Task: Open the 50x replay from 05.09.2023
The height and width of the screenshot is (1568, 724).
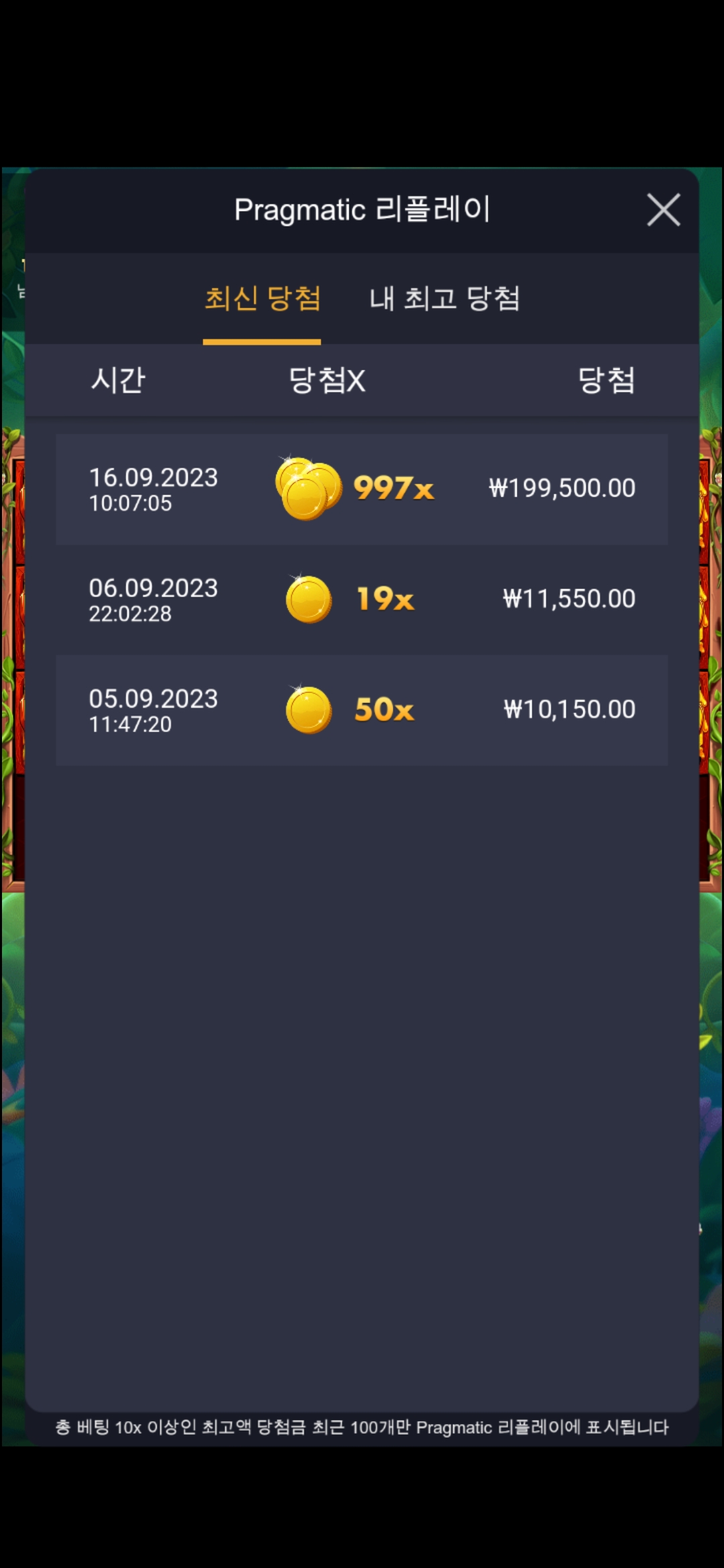Action: [x=361, y=710]
